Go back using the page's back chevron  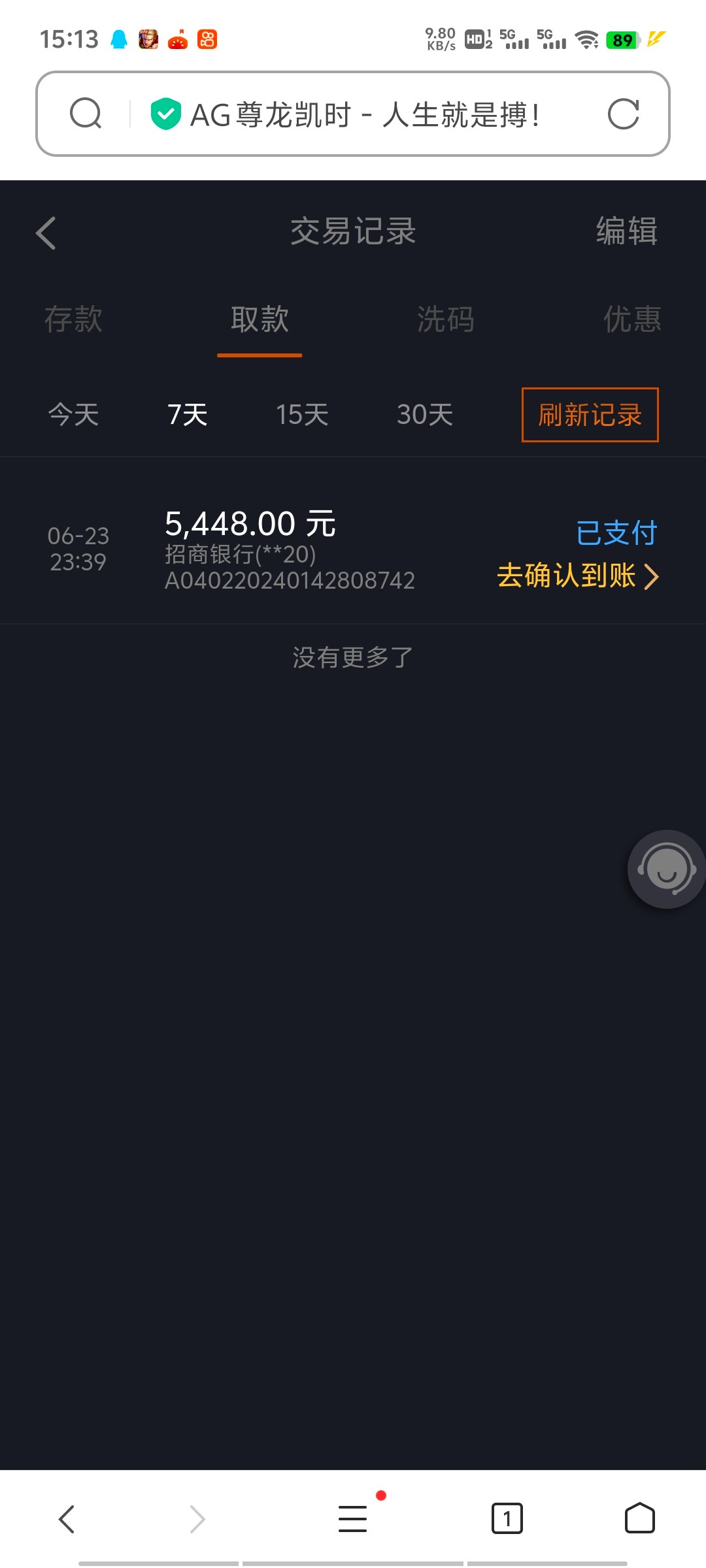(x=45, y=232)
